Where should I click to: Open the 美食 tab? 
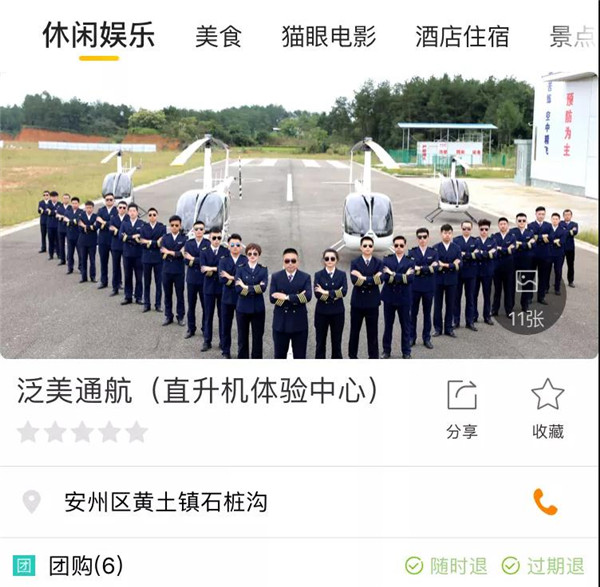[x=218, y=37]
